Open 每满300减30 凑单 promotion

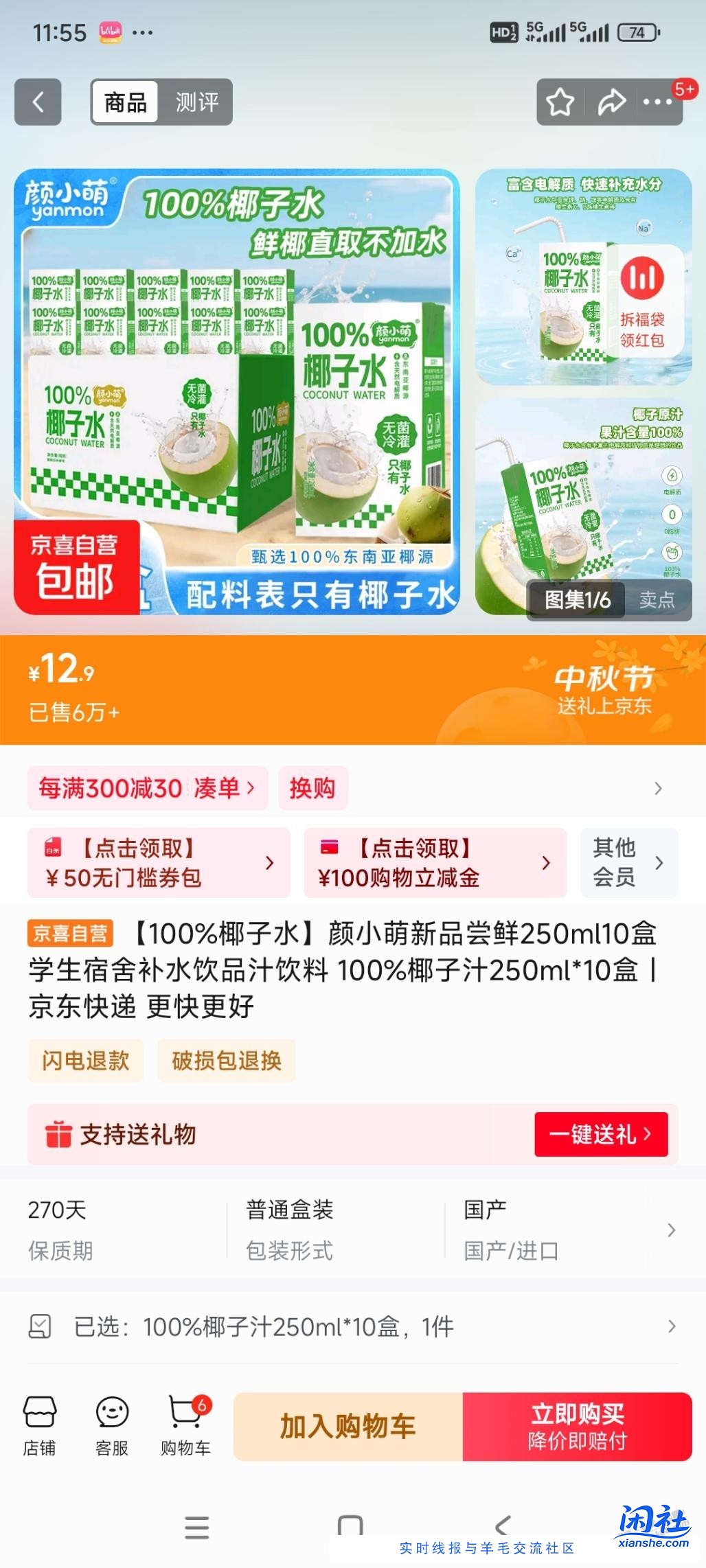[x=147, y=788]
